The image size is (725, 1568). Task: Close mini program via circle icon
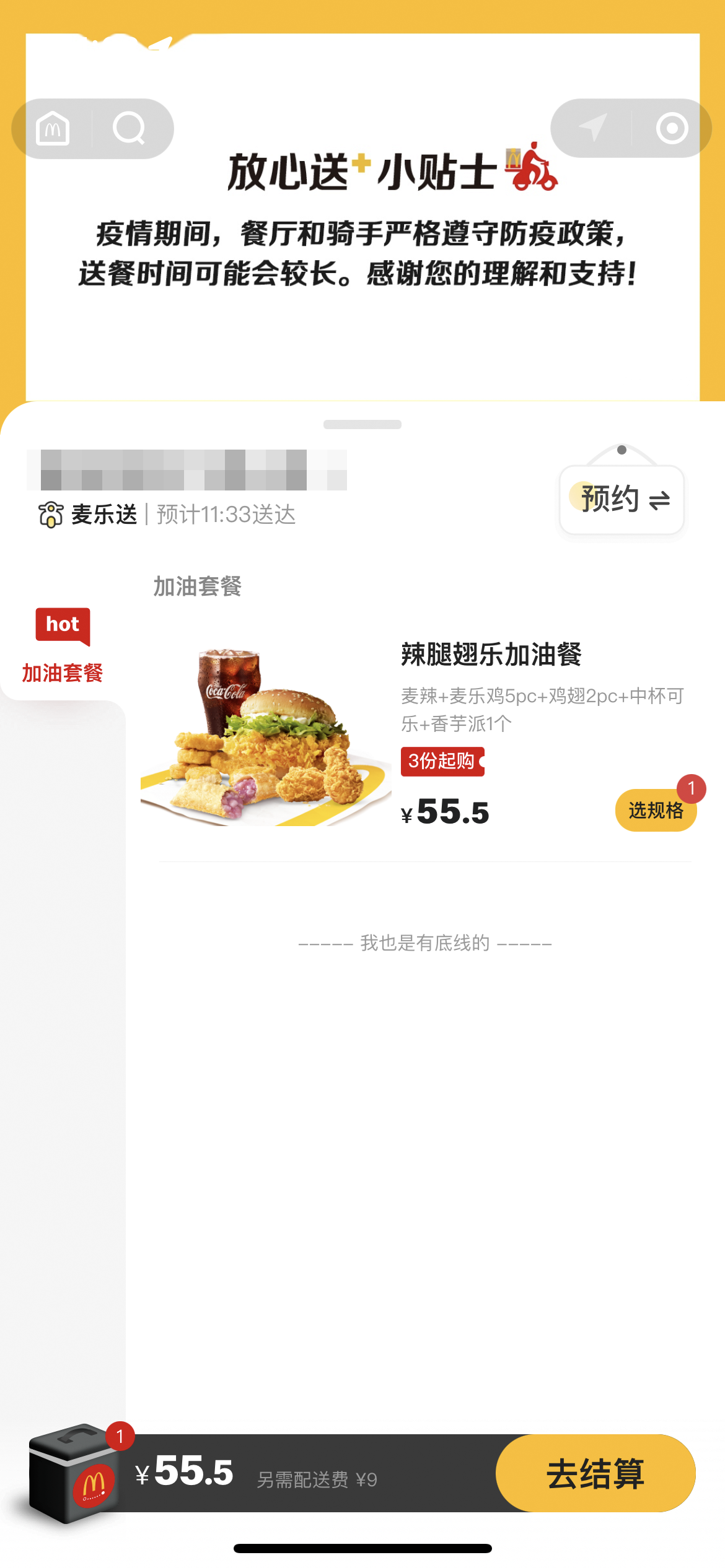click(672, 128)
